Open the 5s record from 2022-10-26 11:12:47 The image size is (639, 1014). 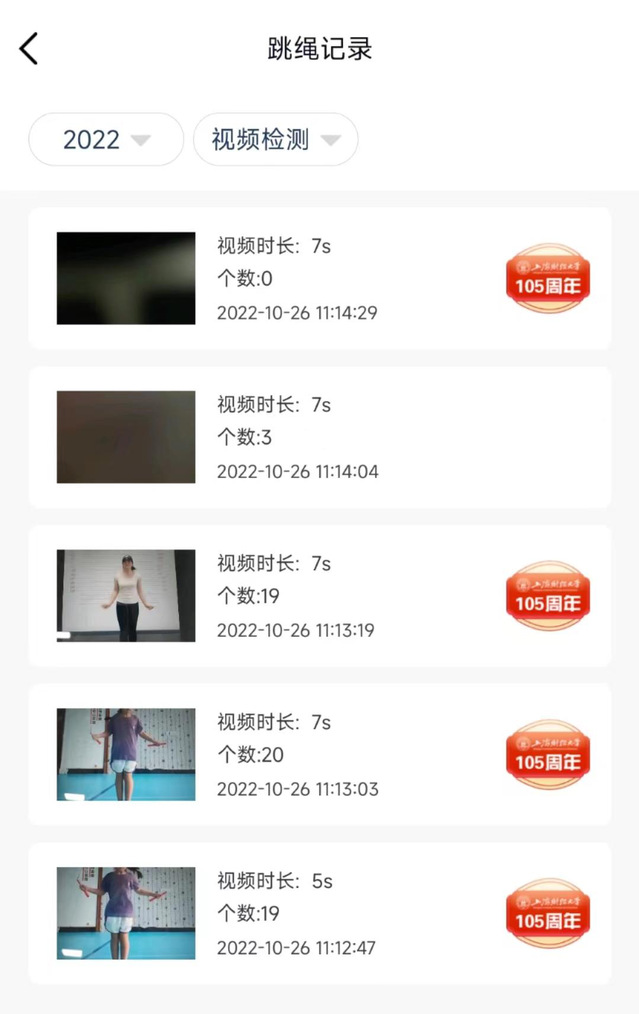(319, 913)
